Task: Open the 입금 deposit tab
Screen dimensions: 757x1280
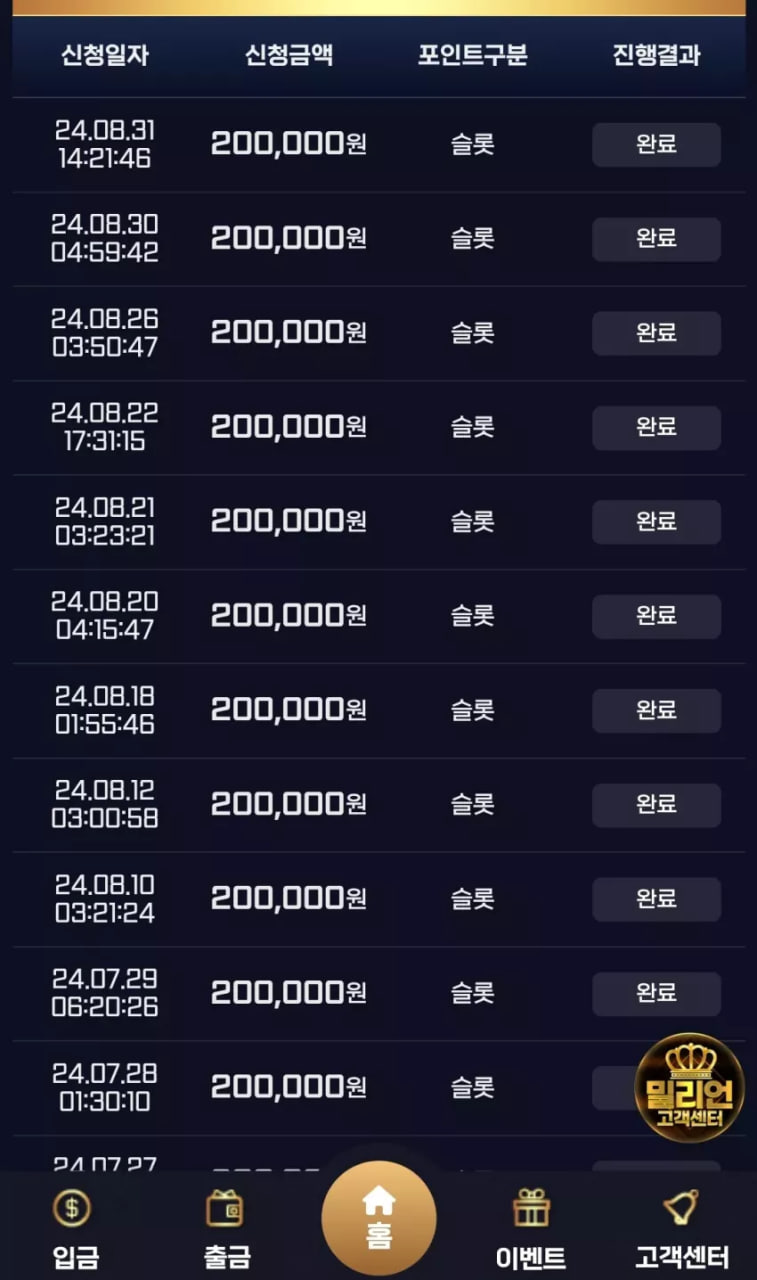Action: coord(74,1227)
